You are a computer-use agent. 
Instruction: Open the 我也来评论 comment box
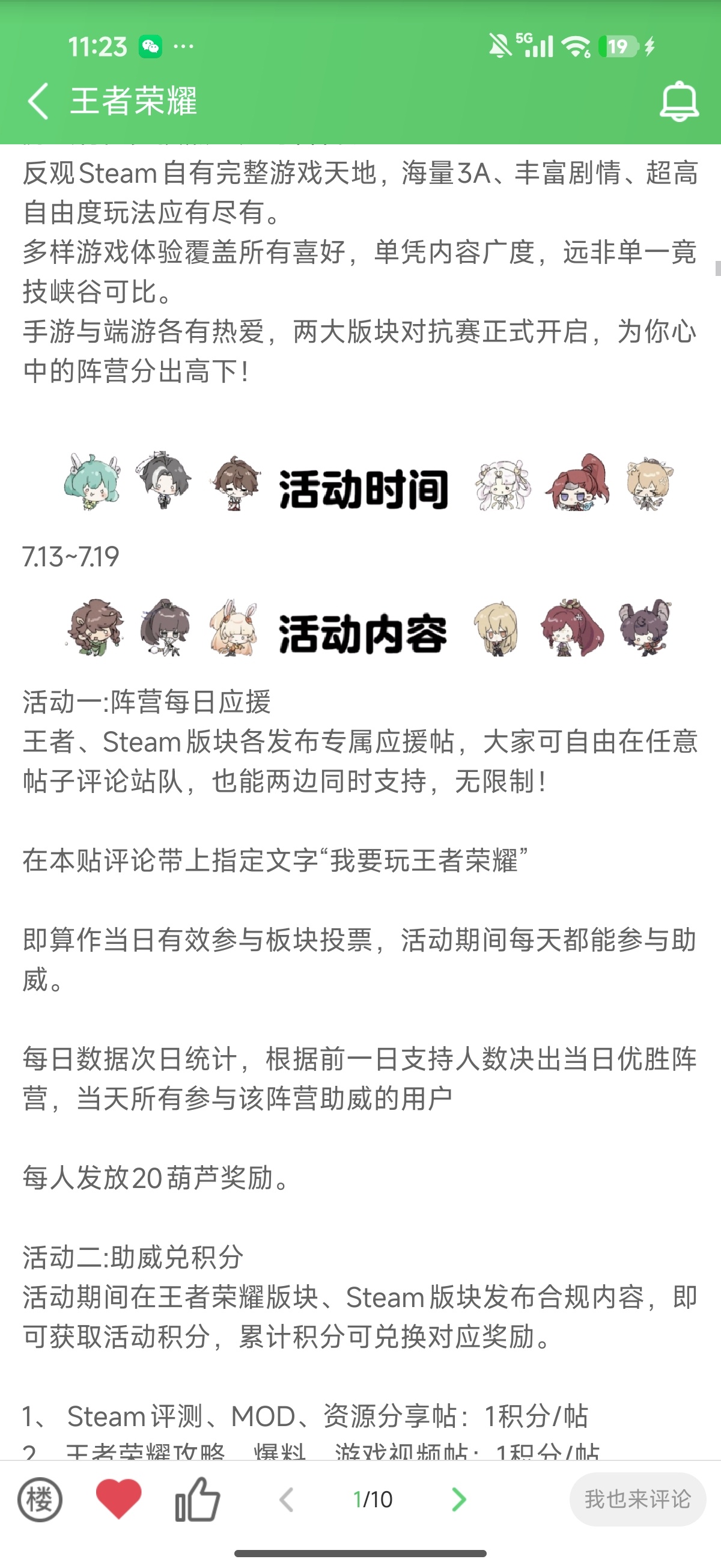tap(637, 1499)
